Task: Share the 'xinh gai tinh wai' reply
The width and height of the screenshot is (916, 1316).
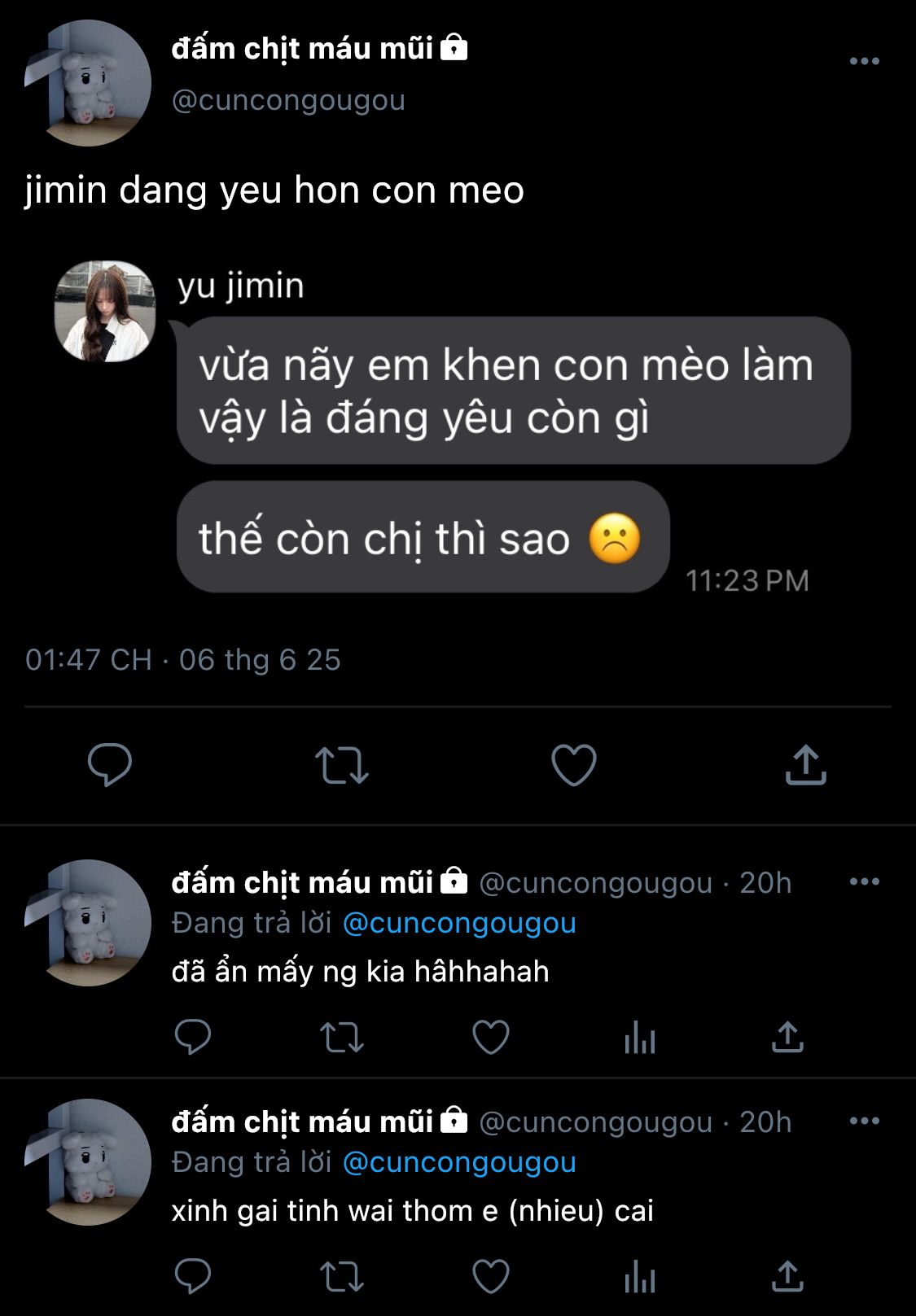Action: pos(787,1276)
